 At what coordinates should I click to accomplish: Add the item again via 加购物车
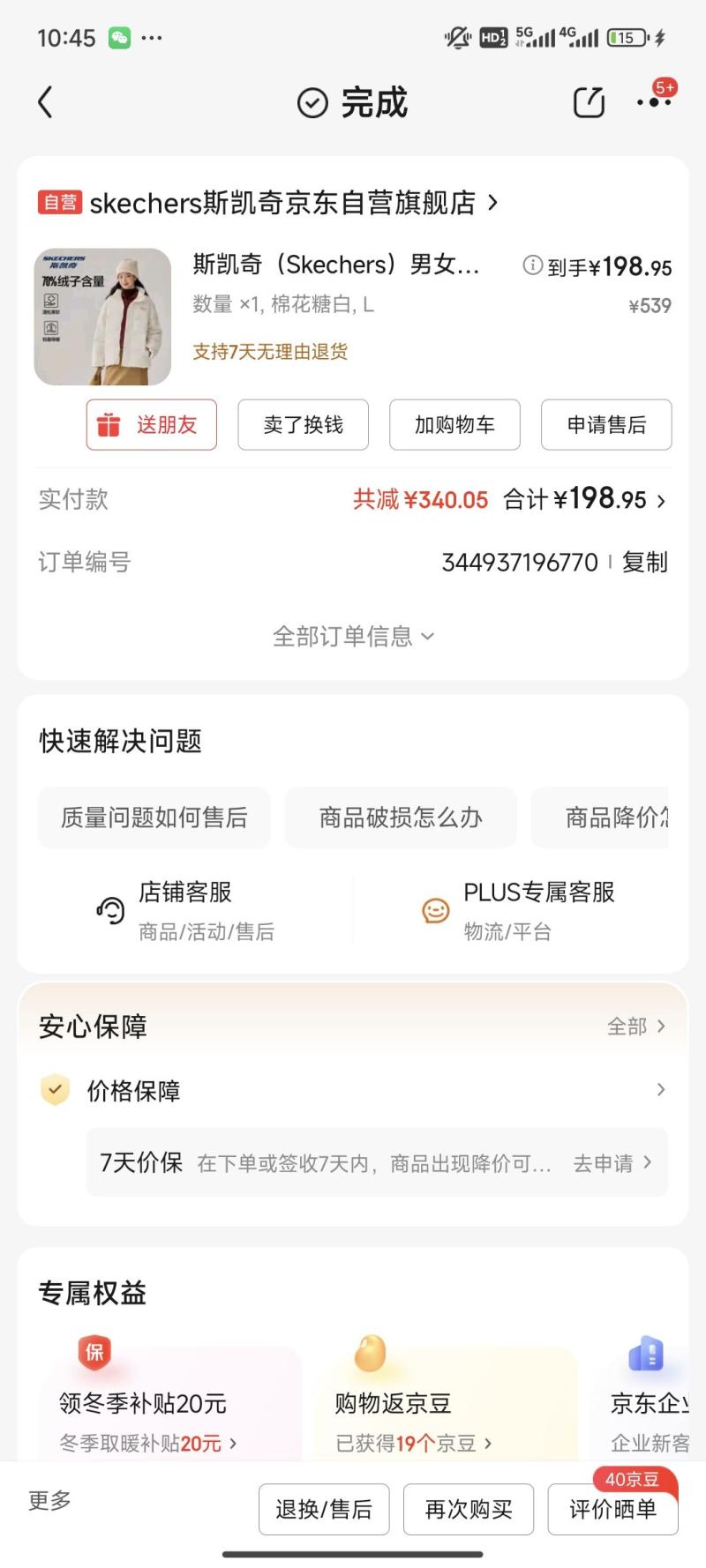coord(454,425)
